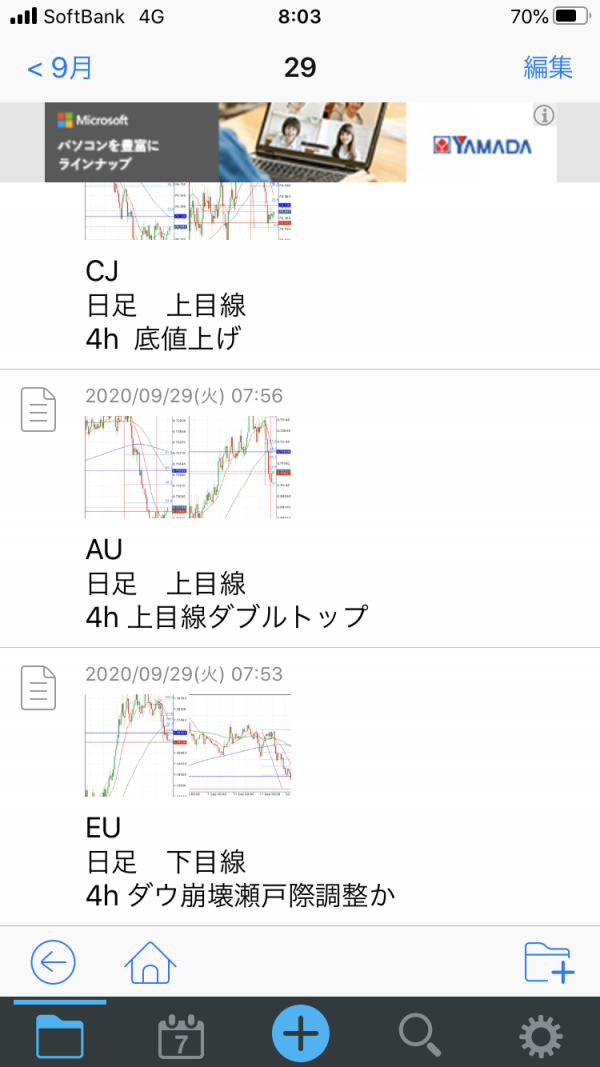
Task: Create a new folder
Action: coord(550,962)
